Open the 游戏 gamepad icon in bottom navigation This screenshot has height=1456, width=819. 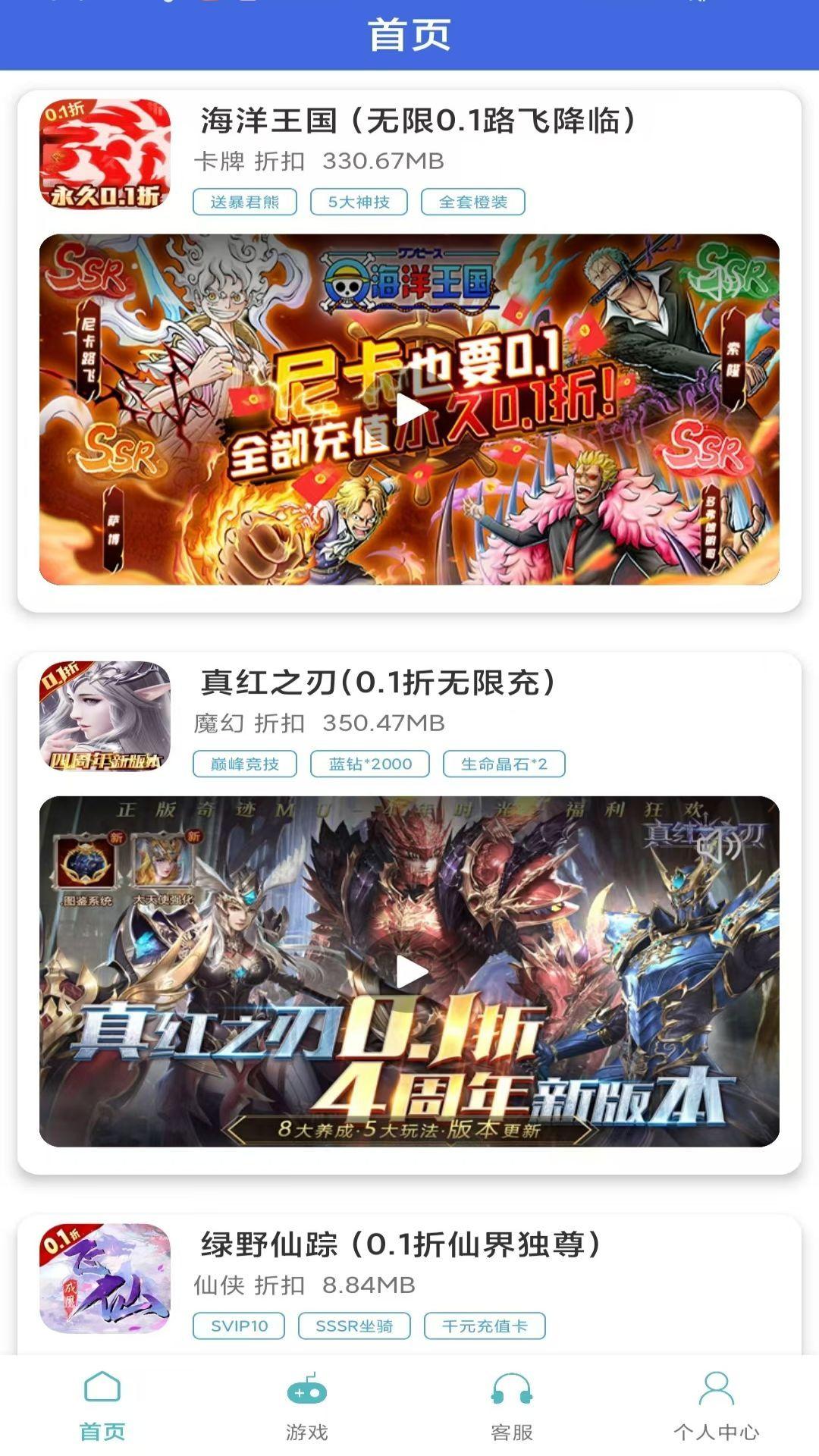pos(308,1406)
